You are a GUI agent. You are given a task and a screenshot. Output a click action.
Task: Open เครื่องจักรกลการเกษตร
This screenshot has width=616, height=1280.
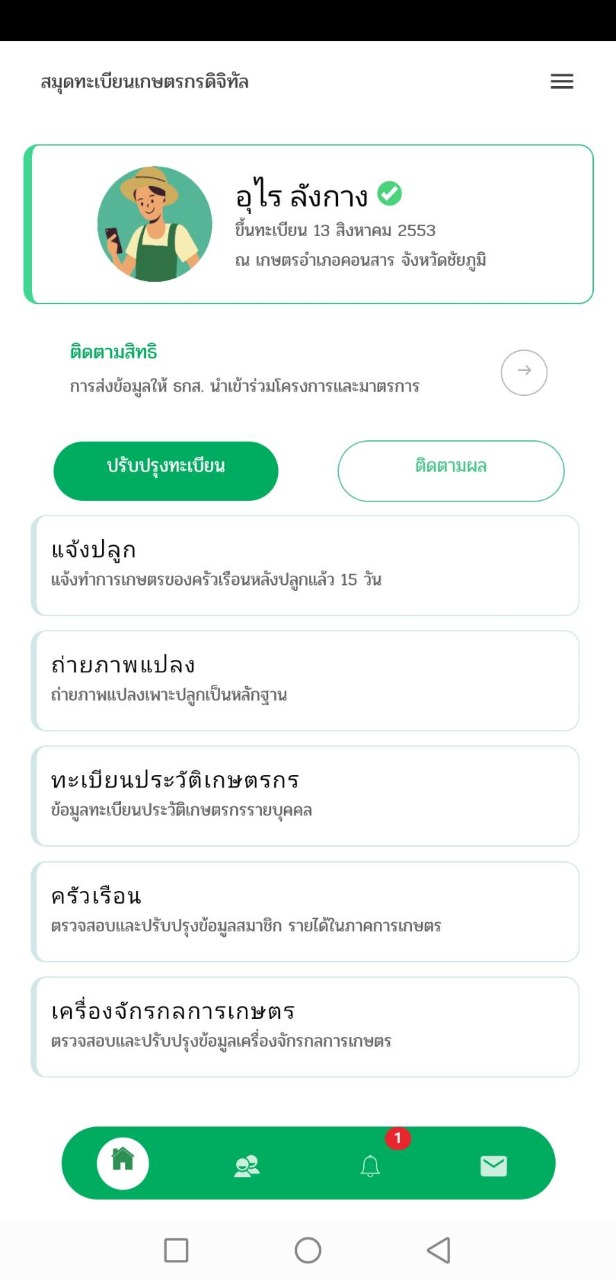tap(306, 1026)
